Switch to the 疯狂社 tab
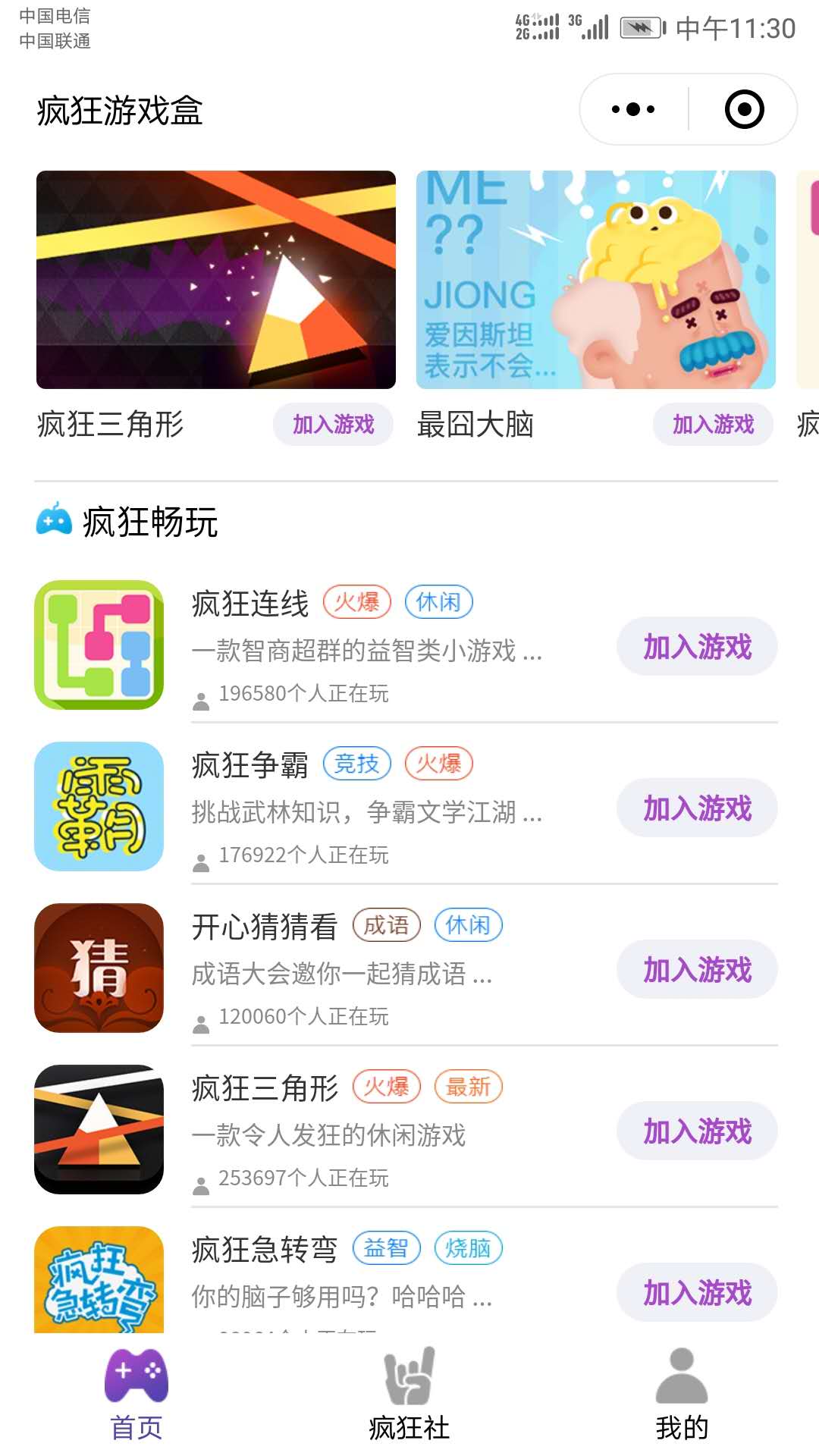Image resolution: width=819 pixels, height=1456 pixels. (409, 1394)
